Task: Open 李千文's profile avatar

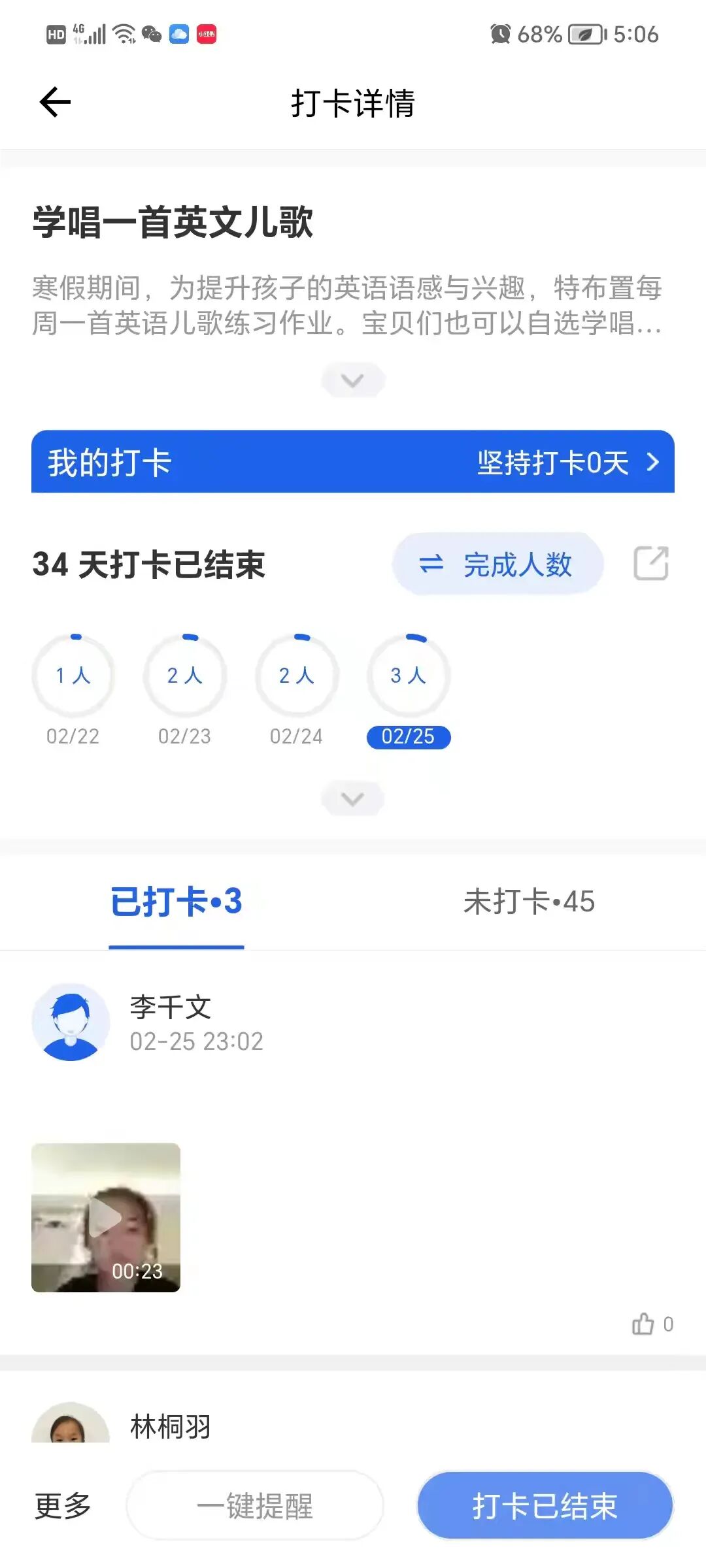Action: (71, 1022)
